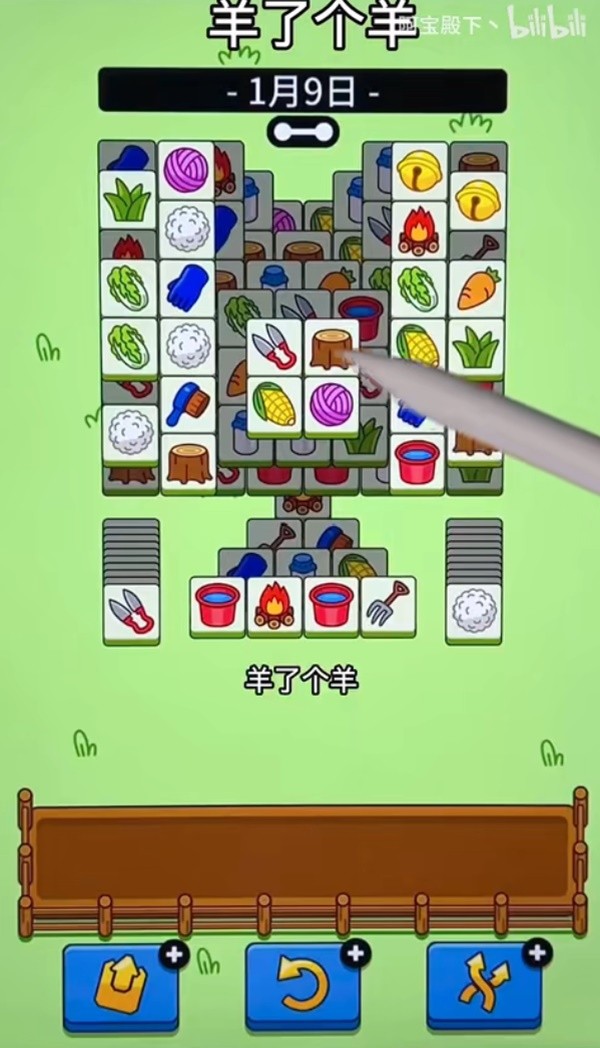Select the blue glove tile
This screenshot has height=1048, width=600.
click(x=186, y=288)
